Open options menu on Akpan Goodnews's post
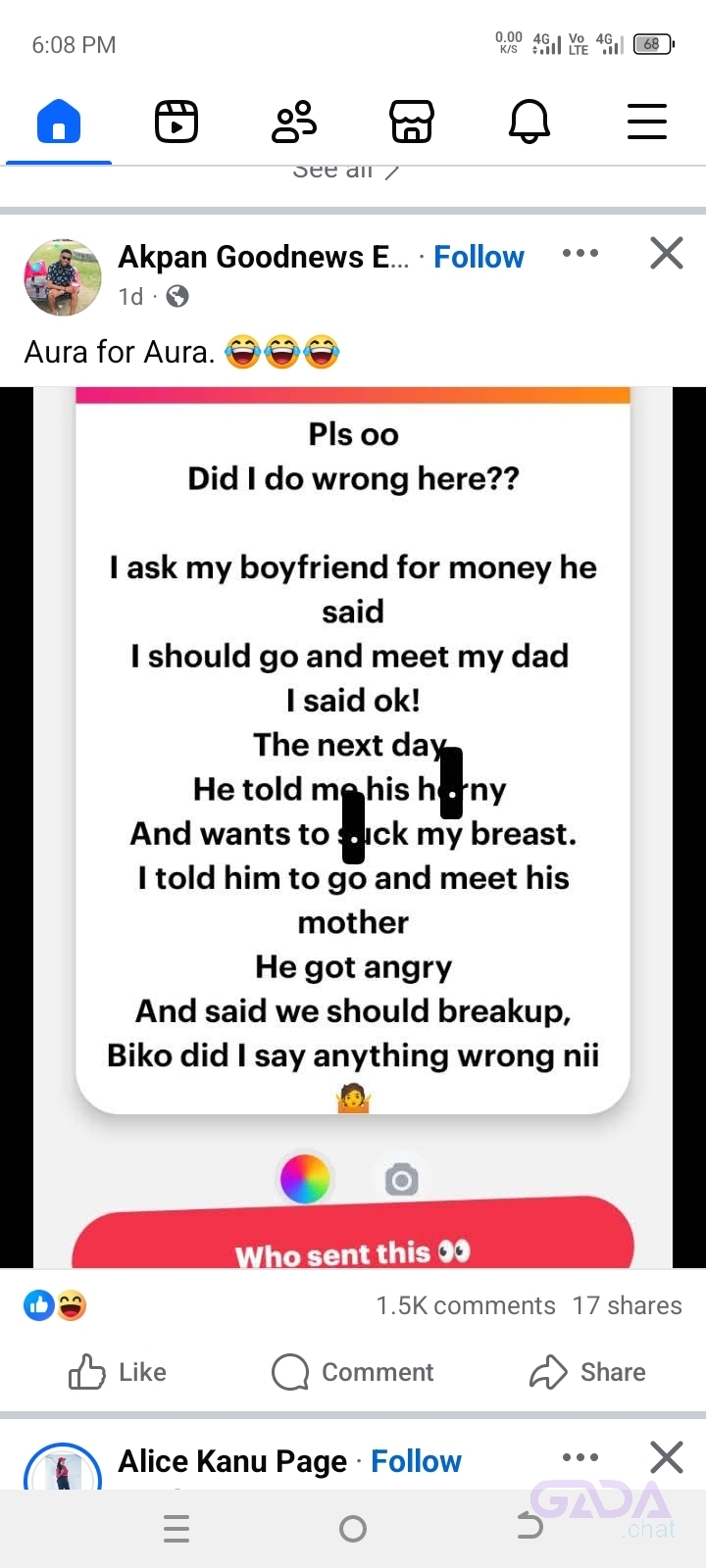Image resolution: width=706 pixels, height=1568 pixels. pos(580,253)
